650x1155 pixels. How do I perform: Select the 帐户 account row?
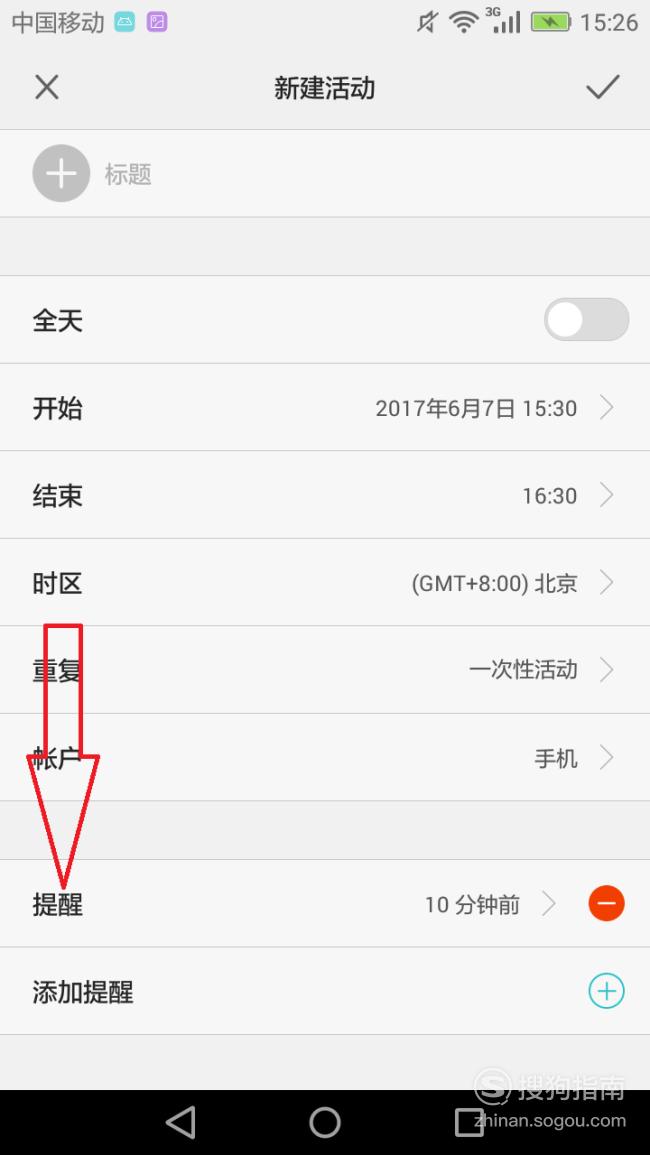[x=325, y=757]
